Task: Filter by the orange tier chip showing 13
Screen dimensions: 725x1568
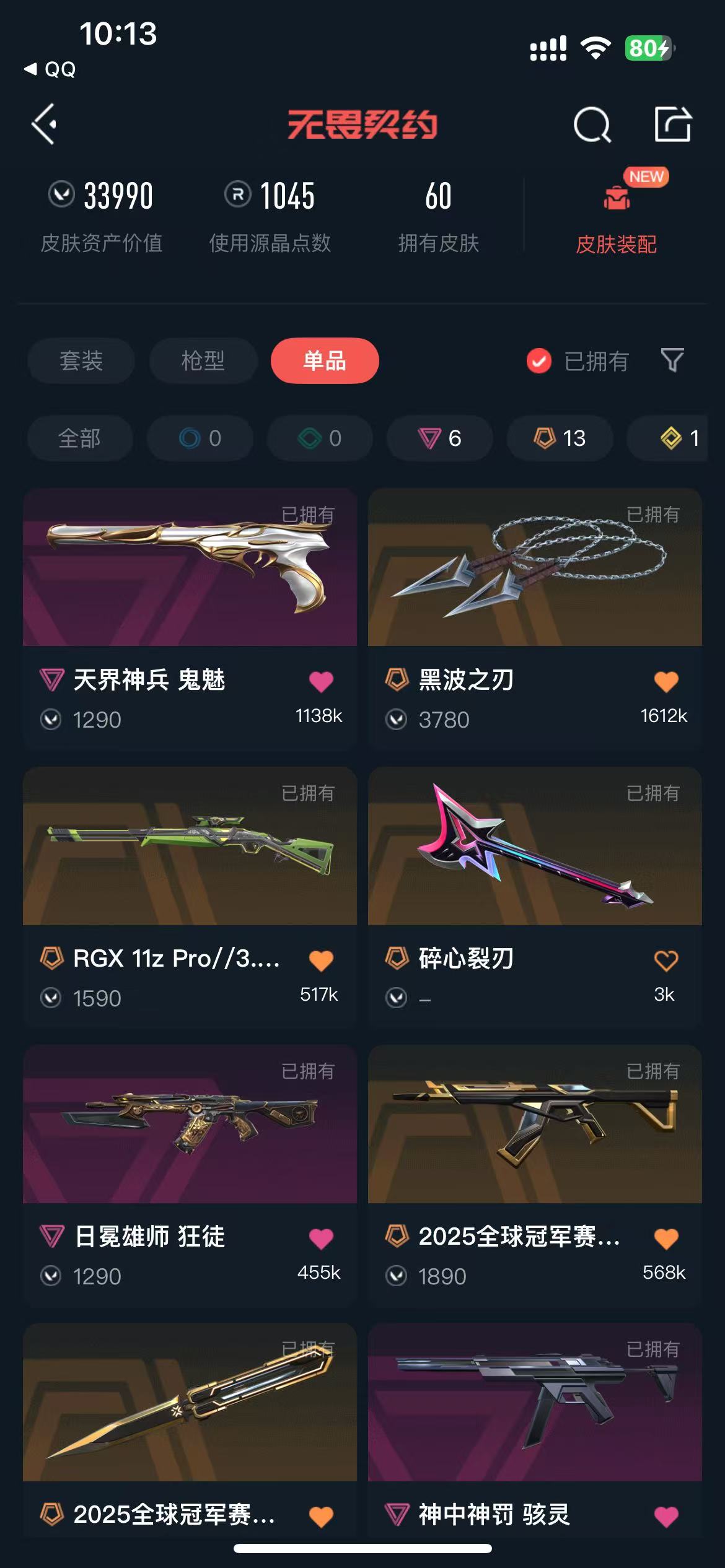Action: (x=560, y=438)
